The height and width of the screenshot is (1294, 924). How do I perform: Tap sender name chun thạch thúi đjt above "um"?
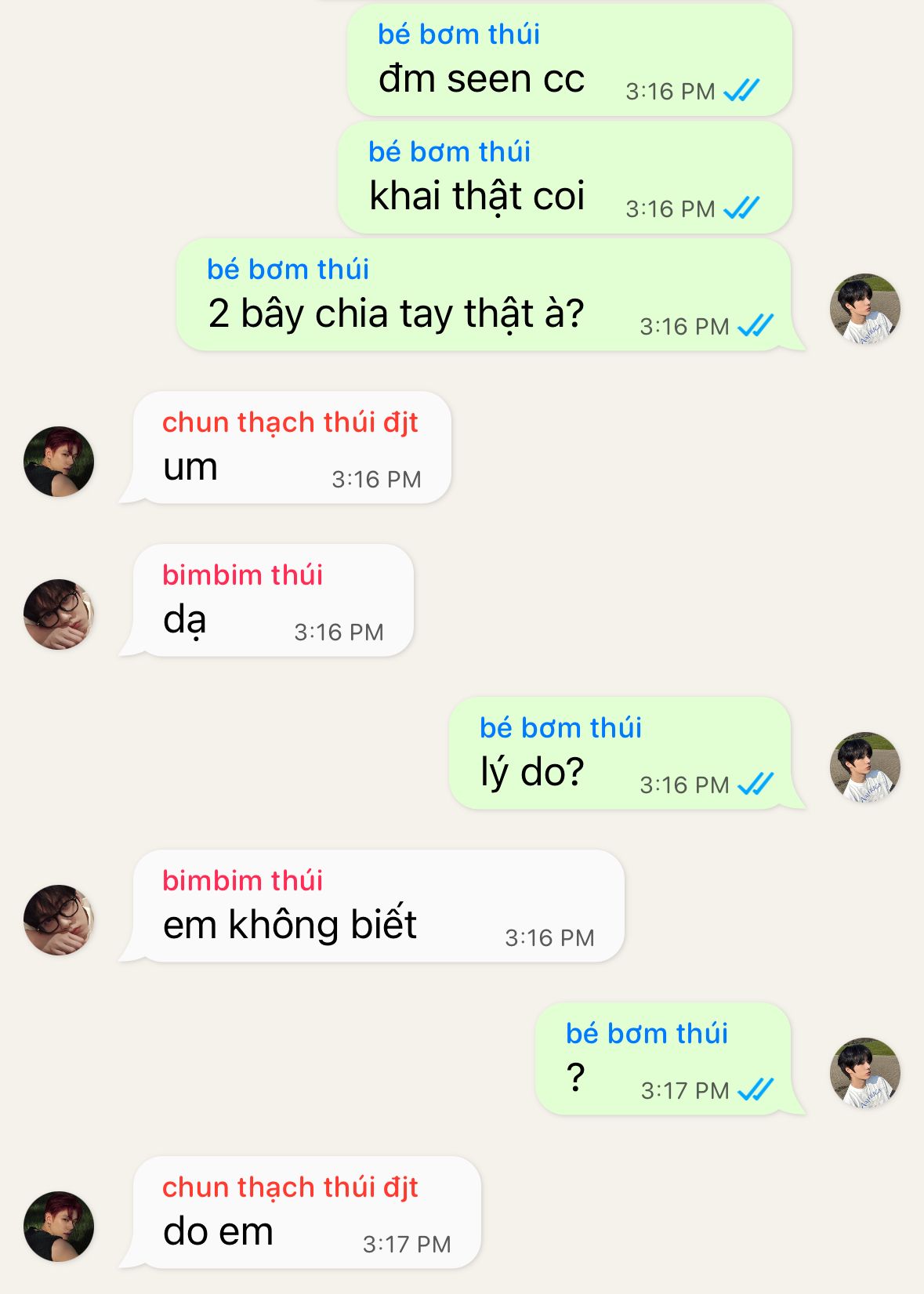(x=290, y=422)
